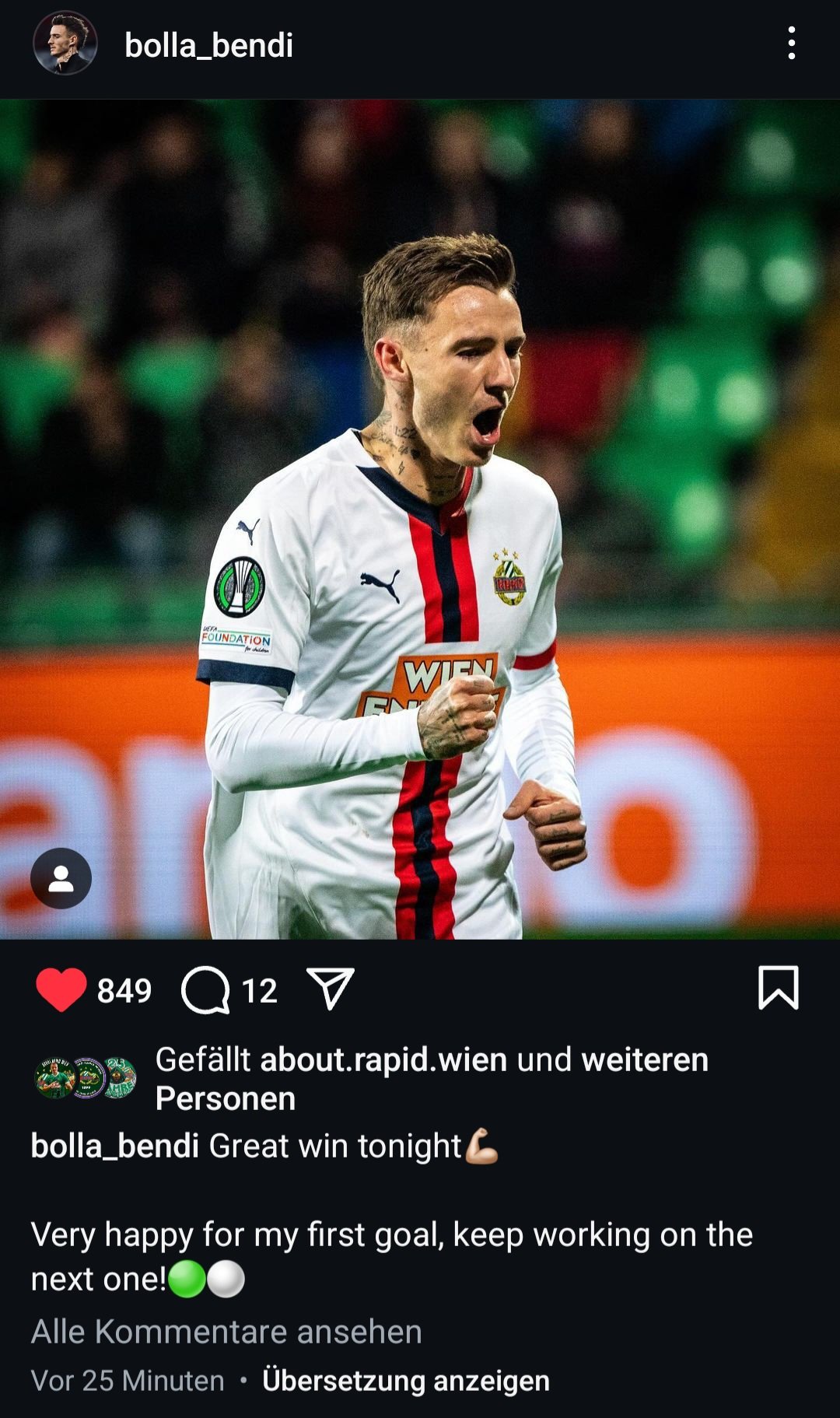Open bolla_bendi's profile picture
Viewport: 840px width, 1418px height.
65,44
